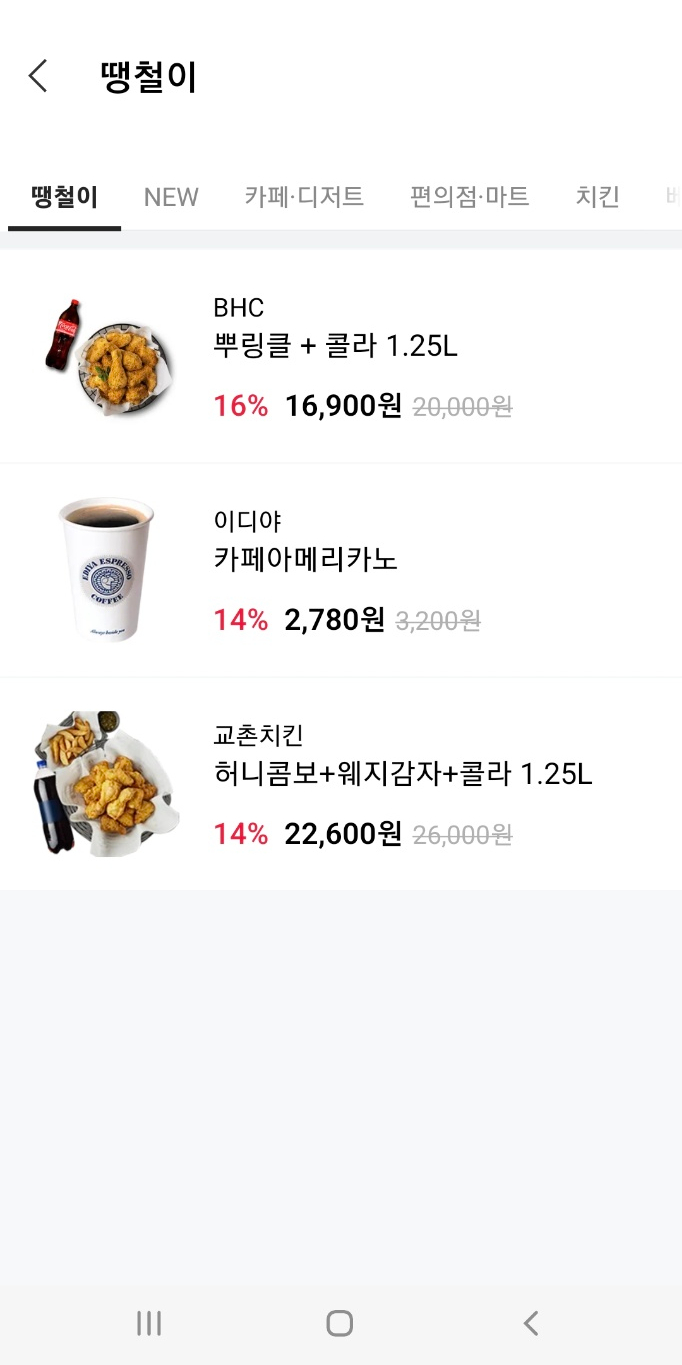The height and width of the screenshot is (1365, 682).
Task: Open the 이디야 카페아메리카노 deal
Action: click(x=340, y=571)
